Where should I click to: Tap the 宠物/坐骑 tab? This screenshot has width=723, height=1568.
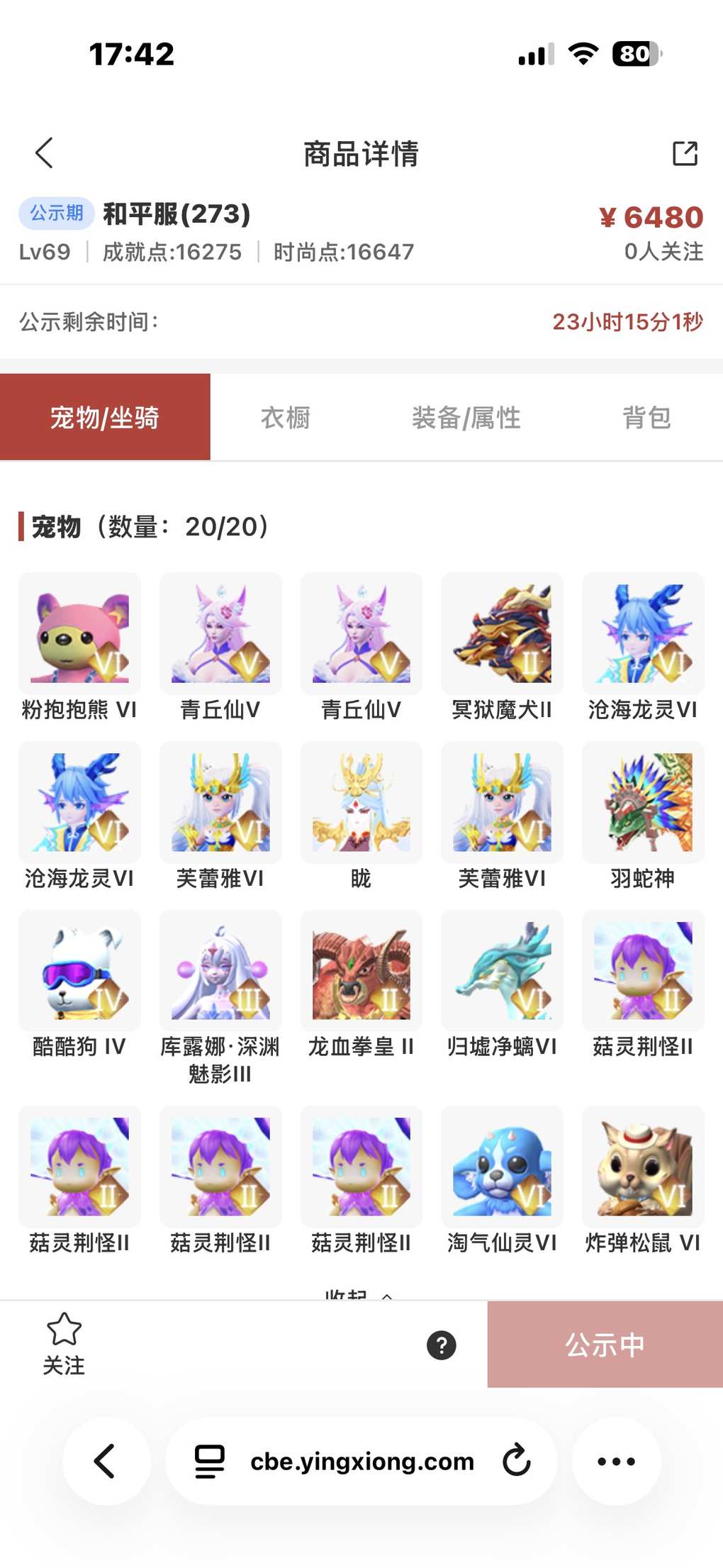coord(105,418)
